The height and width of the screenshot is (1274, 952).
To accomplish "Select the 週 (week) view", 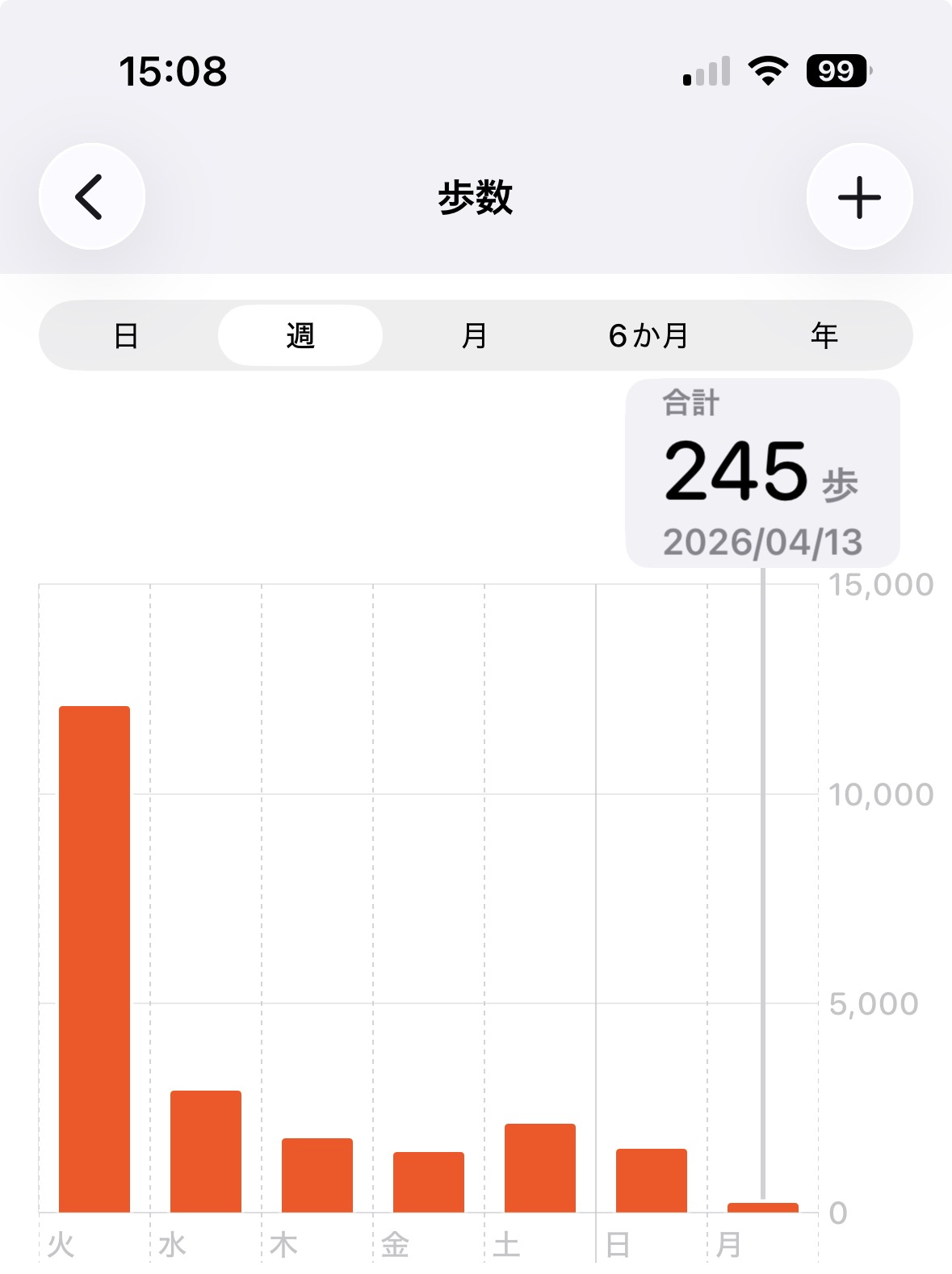I will [300, 335].
